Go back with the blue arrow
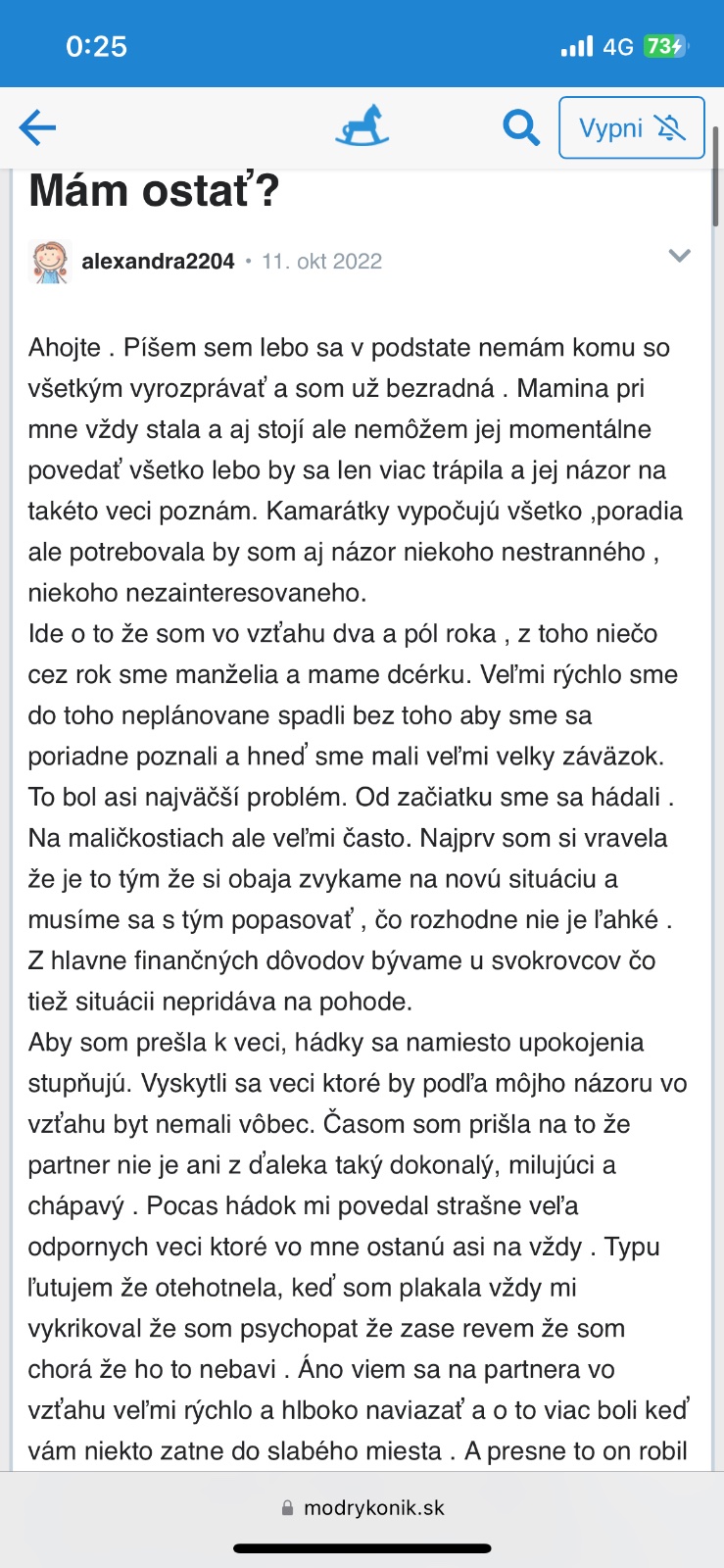 click(37, 127)
